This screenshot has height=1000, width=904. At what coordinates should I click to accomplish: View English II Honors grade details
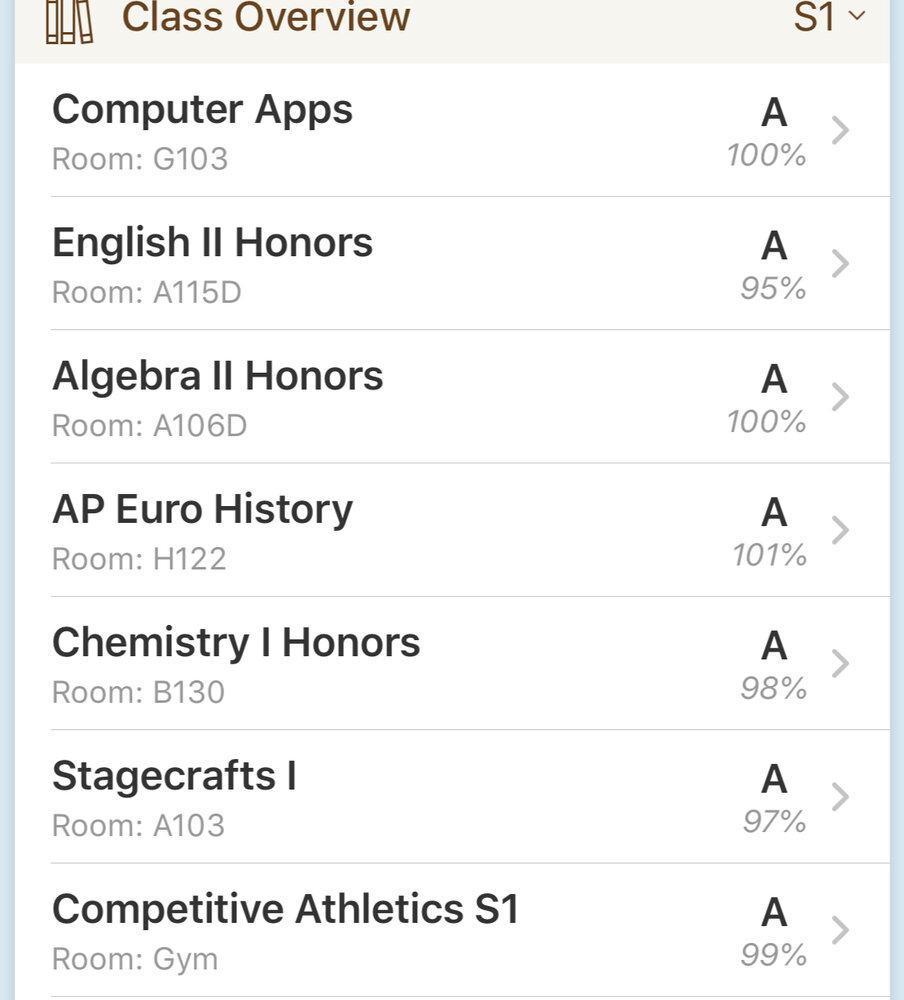pos(450,264)
